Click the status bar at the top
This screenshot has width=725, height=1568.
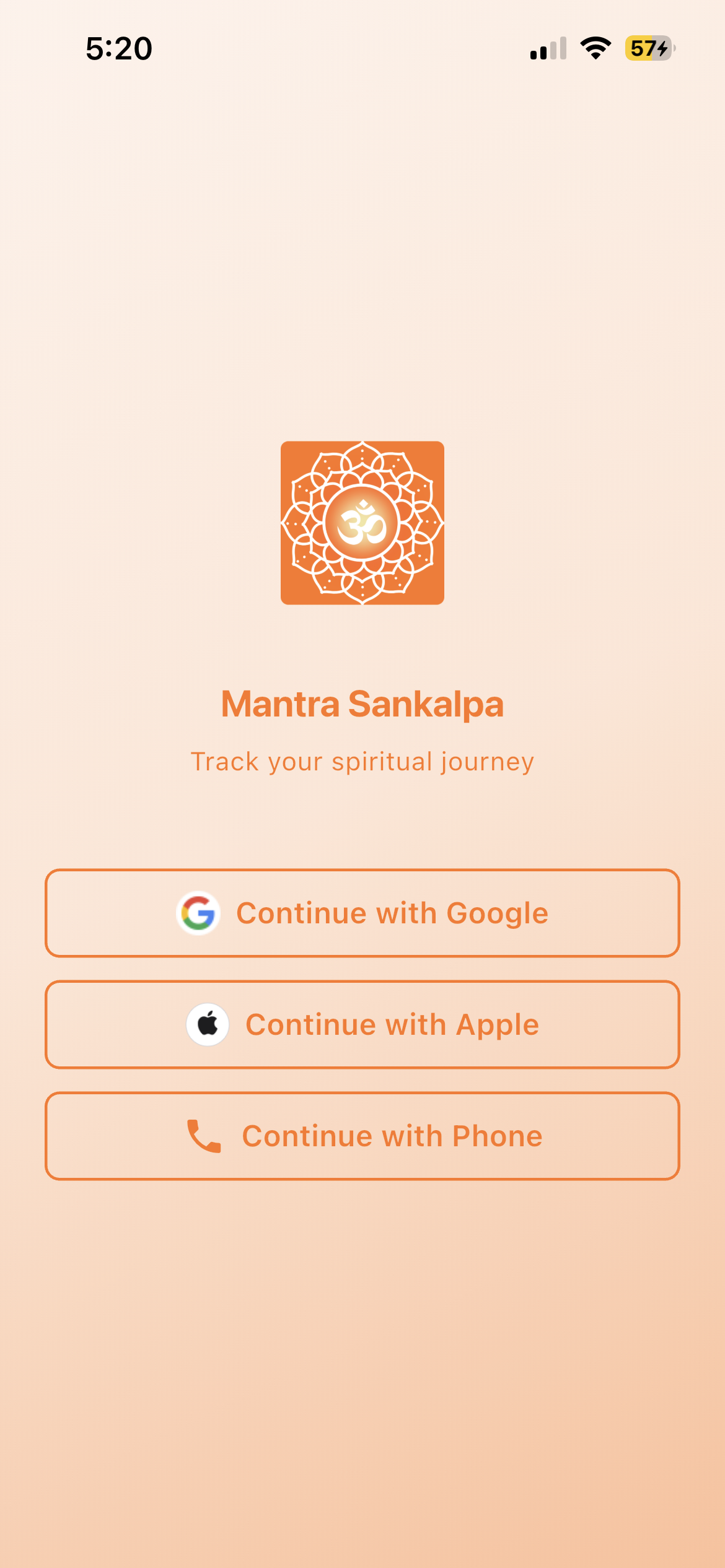point(362,50)
